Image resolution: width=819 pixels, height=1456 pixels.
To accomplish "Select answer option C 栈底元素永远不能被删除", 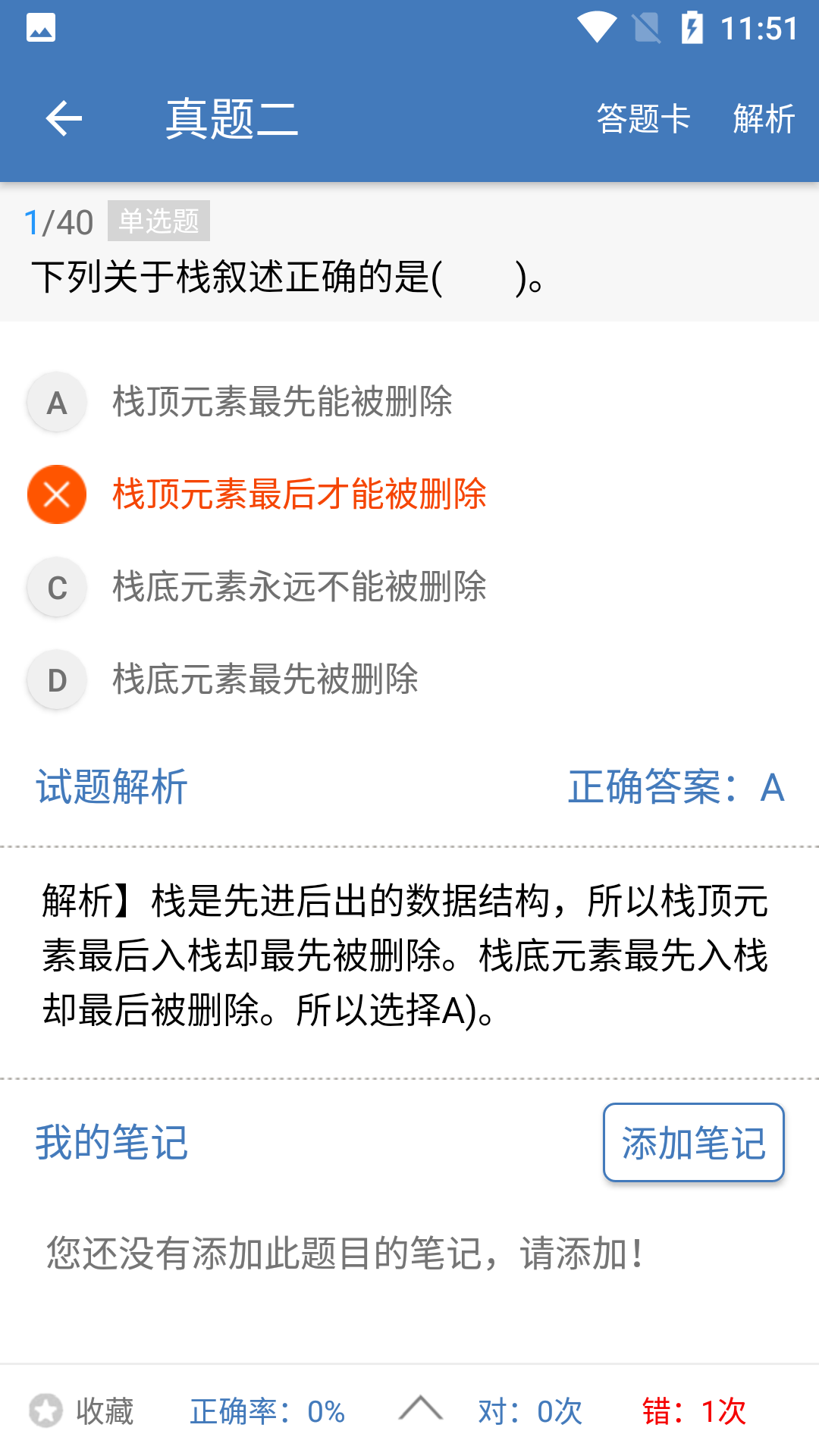I will (x=300, y=587).
